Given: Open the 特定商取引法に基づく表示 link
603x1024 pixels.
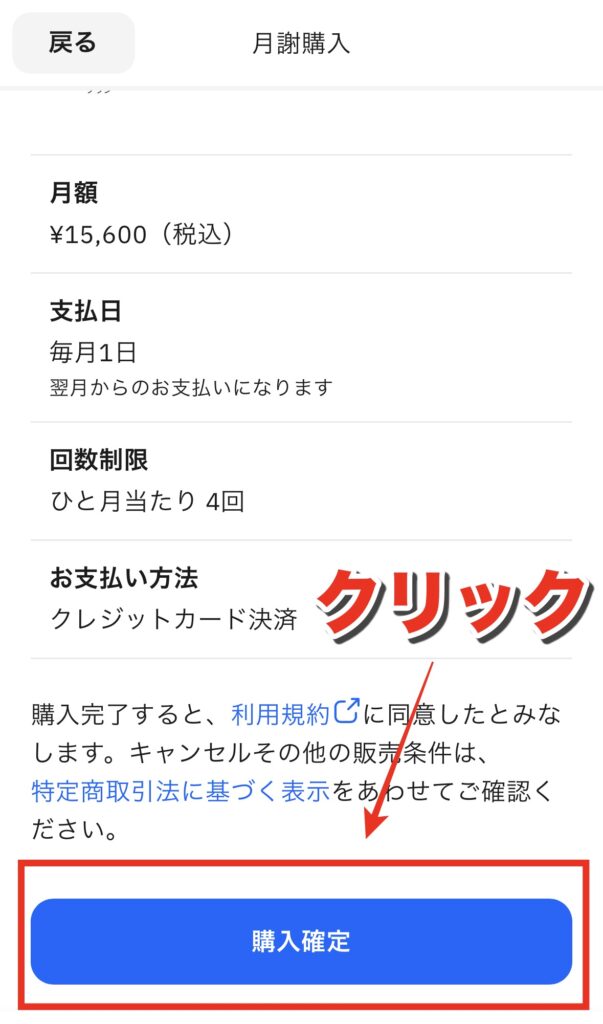Looking at the screenshot, I should [180, 791].
